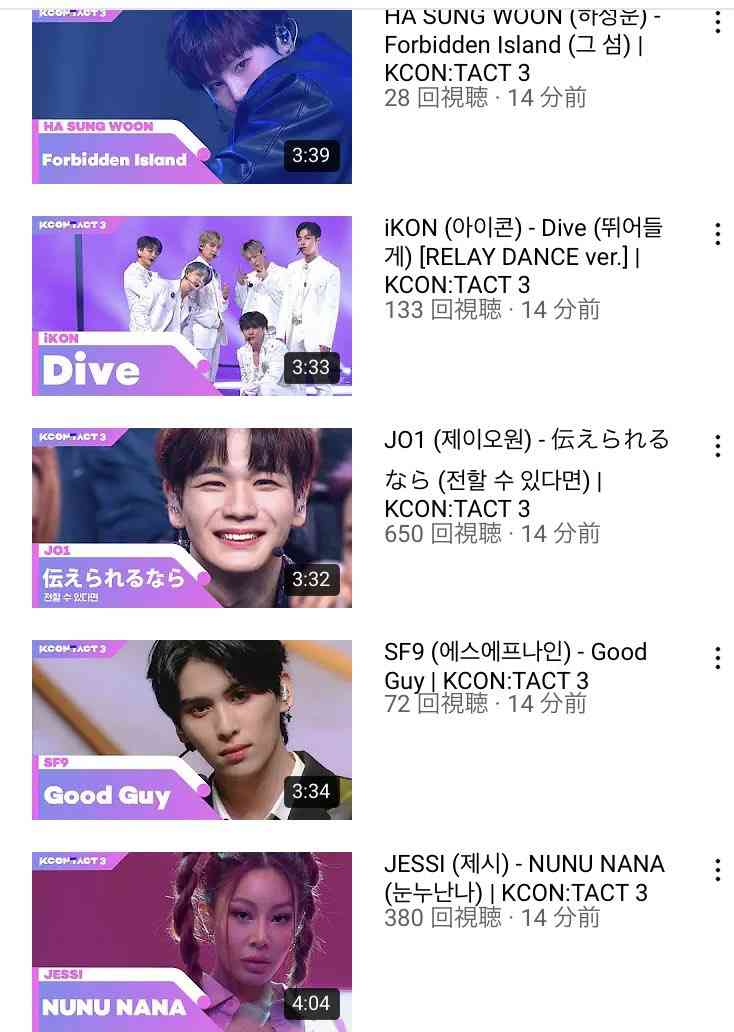The image size is (734, 1032).
Task: Play the SF9 Good Guy video
Action: click(x=192, y=729)
